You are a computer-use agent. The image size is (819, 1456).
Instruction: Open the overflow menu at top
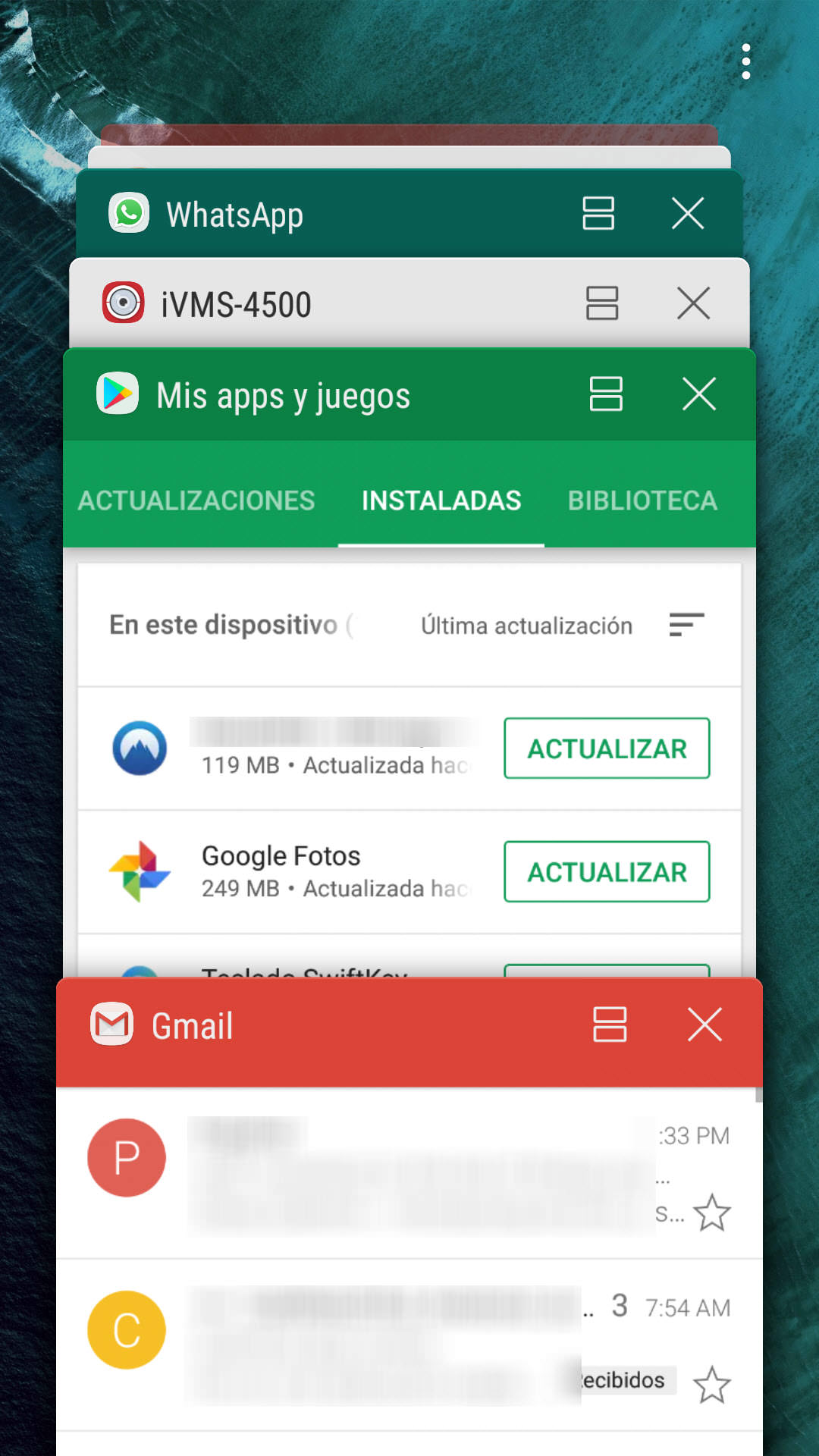746,61
